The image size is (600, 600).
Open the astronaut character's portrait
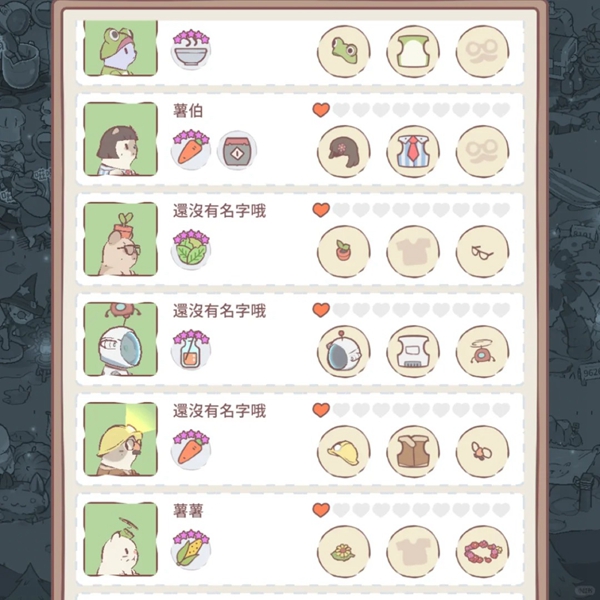tap(121, 339)
